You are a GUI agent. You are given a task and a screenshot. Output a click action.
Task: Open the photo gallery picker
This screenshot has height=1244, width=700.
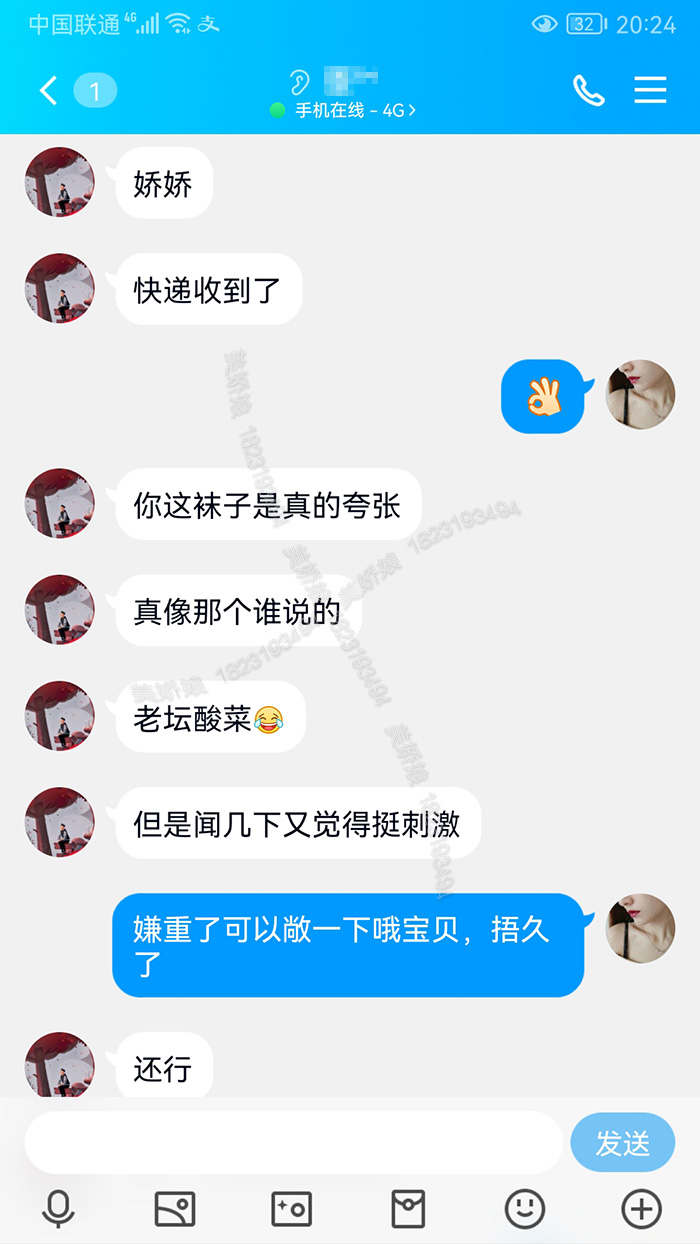[175, 1209]
